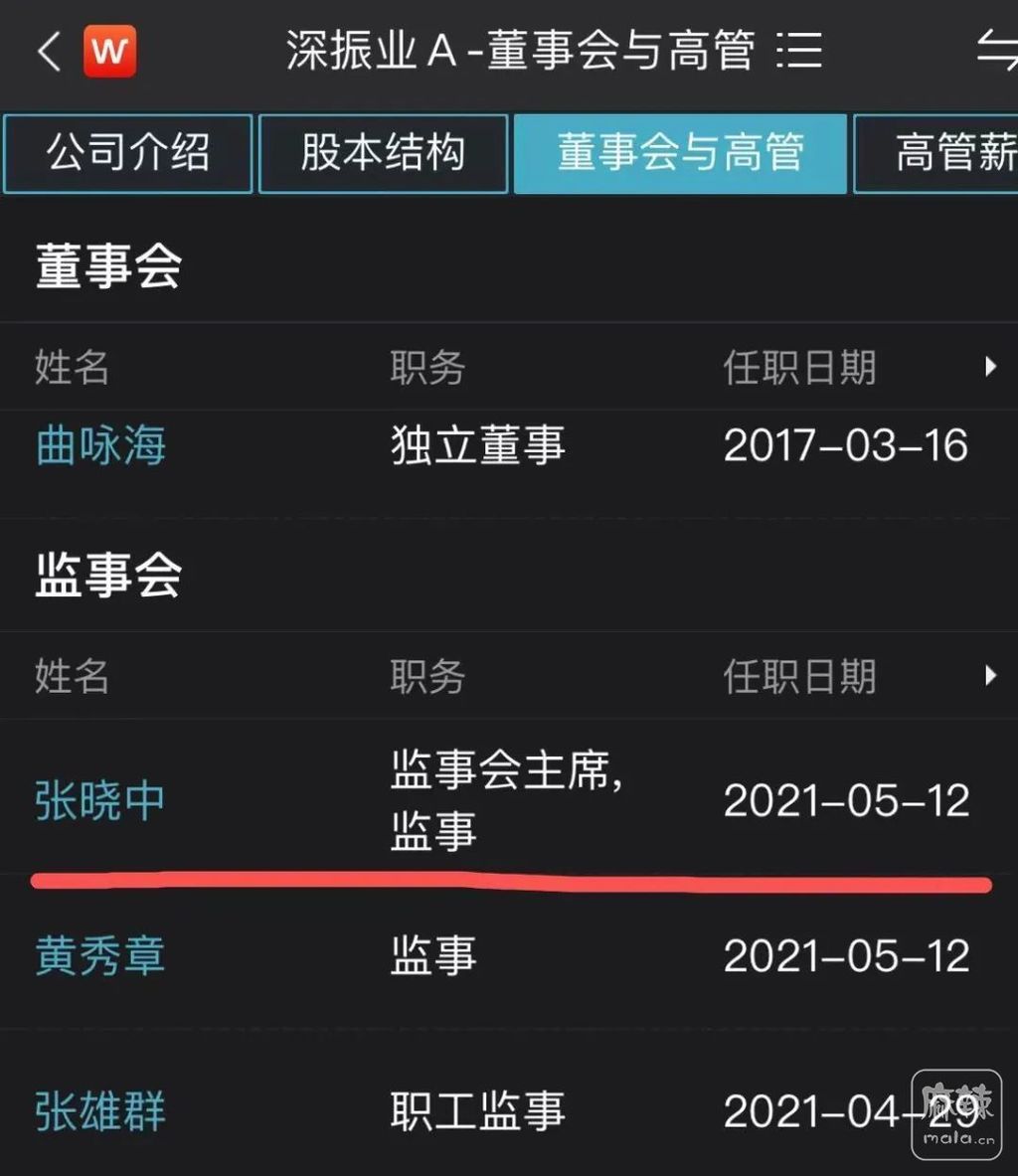
Task: Go back using the arrow
Action: (x=49, y=51)
